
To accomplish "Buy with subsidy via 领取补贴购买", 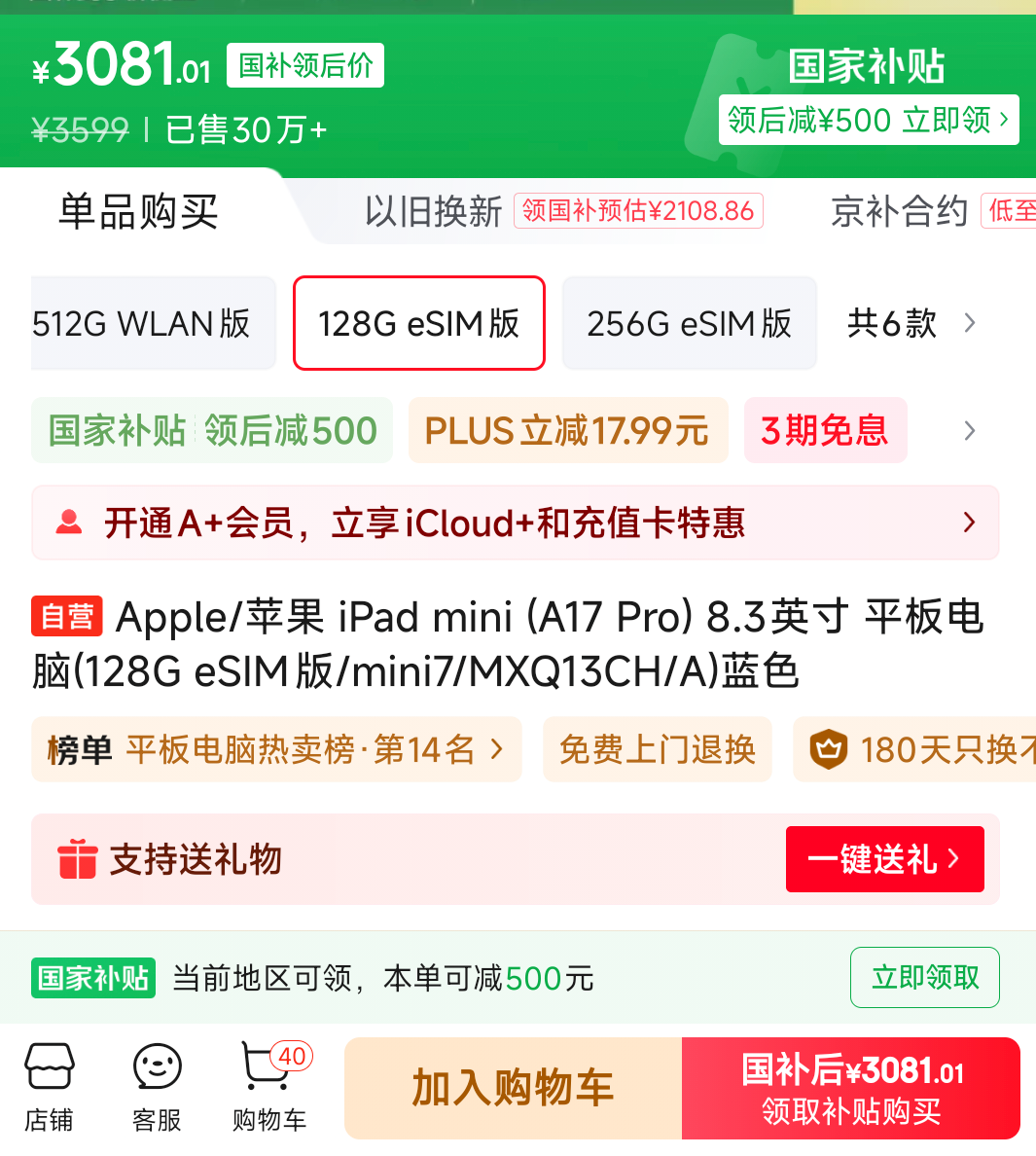I will (x=851, y=1088).
